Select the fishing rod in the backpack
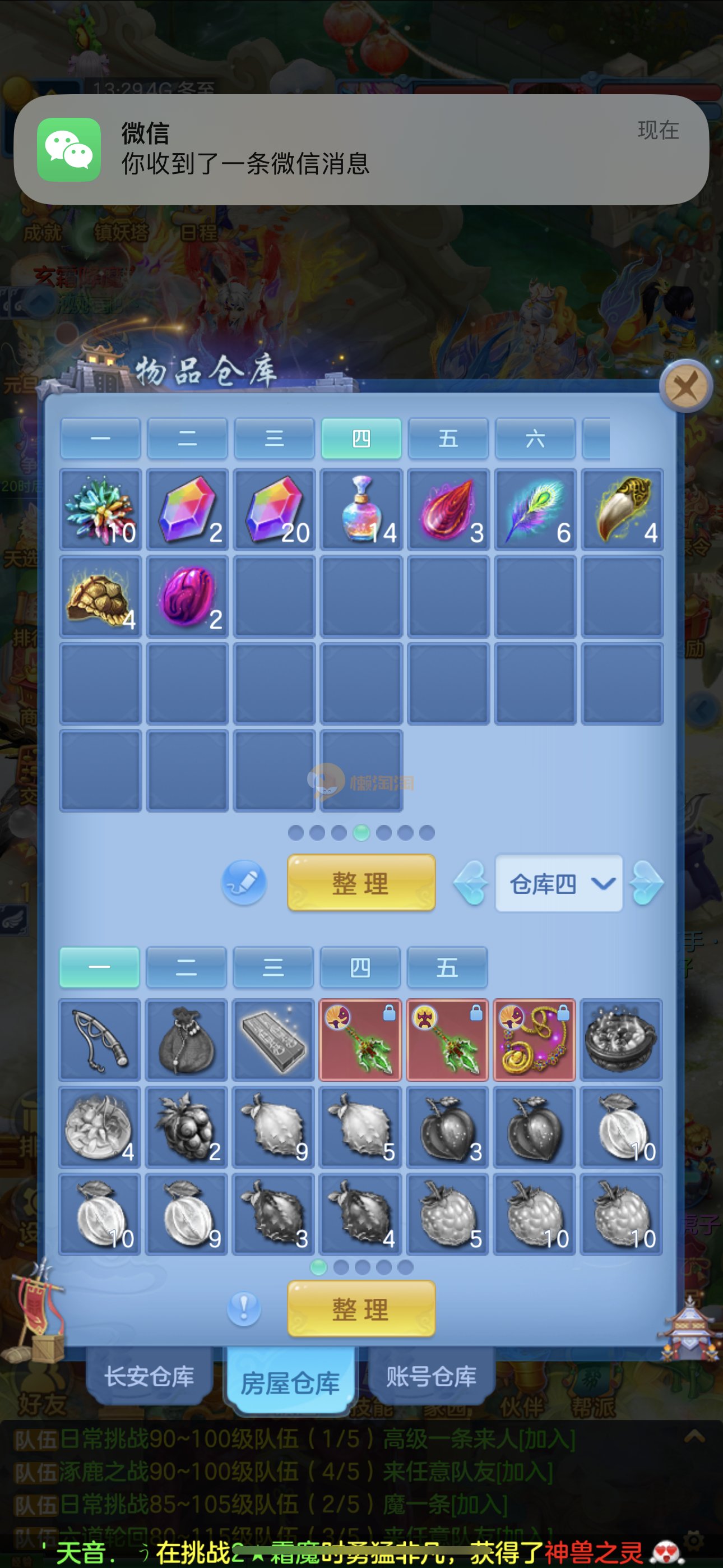Image resolution: width=723 pixels, height=1568 pixels. (100, 1040)
